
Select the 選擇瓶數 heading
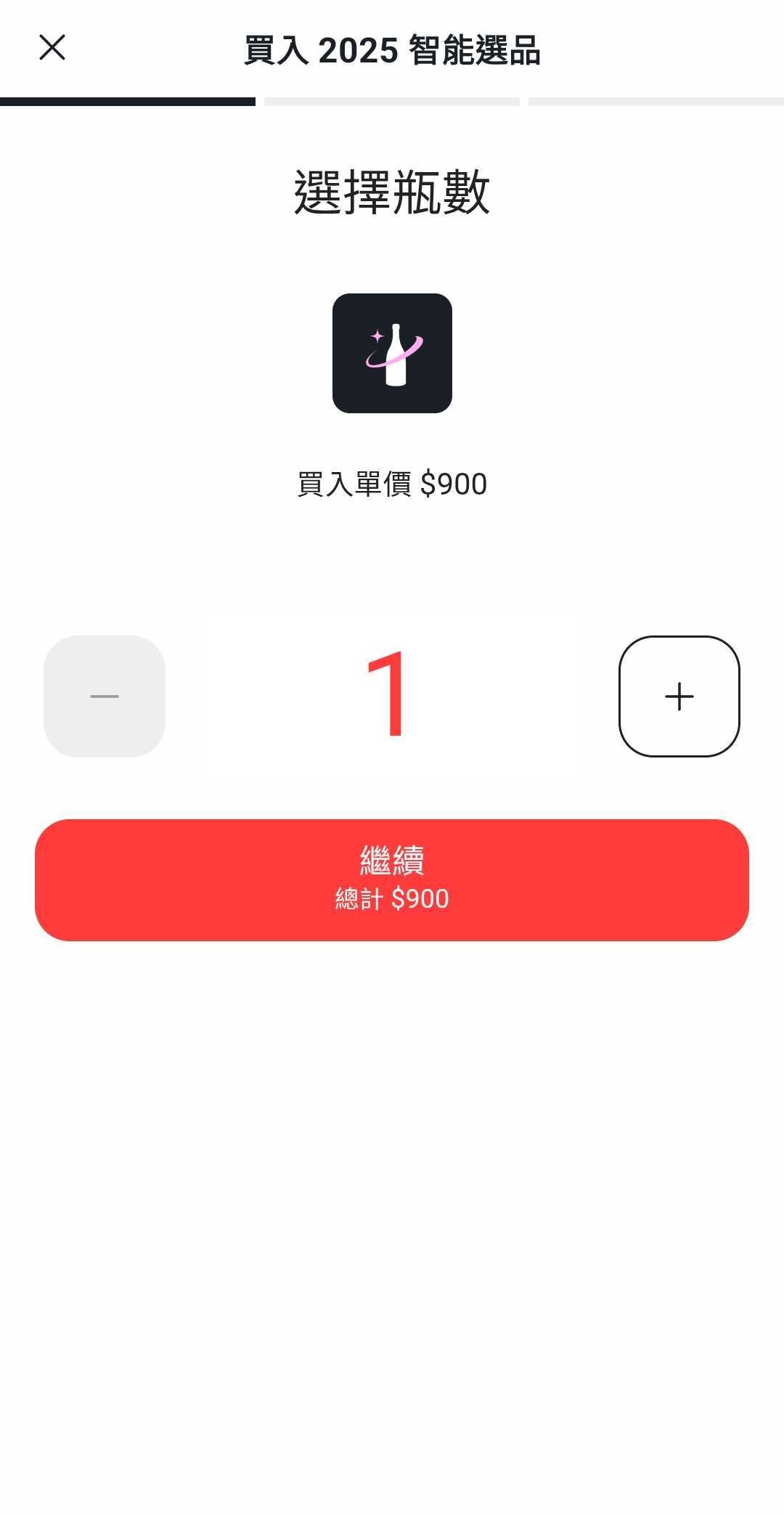pos(392,192)
